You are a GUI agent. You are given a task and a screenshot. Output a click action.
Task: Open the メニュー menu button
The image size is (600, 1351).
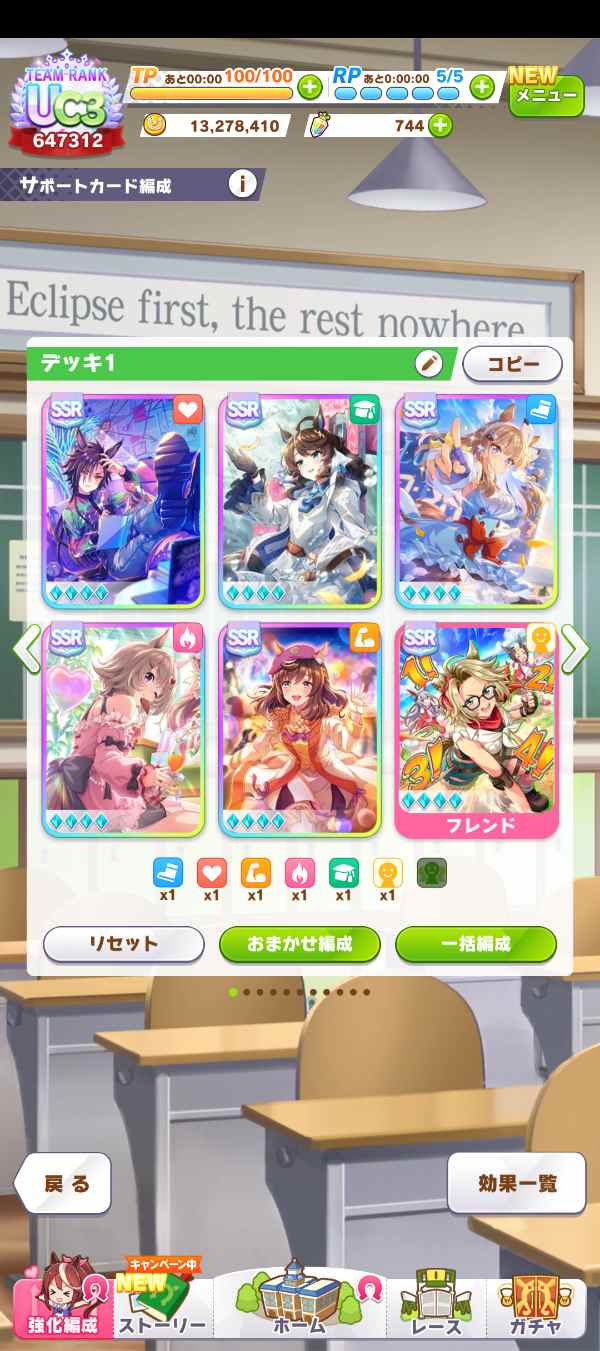(546, 96)
